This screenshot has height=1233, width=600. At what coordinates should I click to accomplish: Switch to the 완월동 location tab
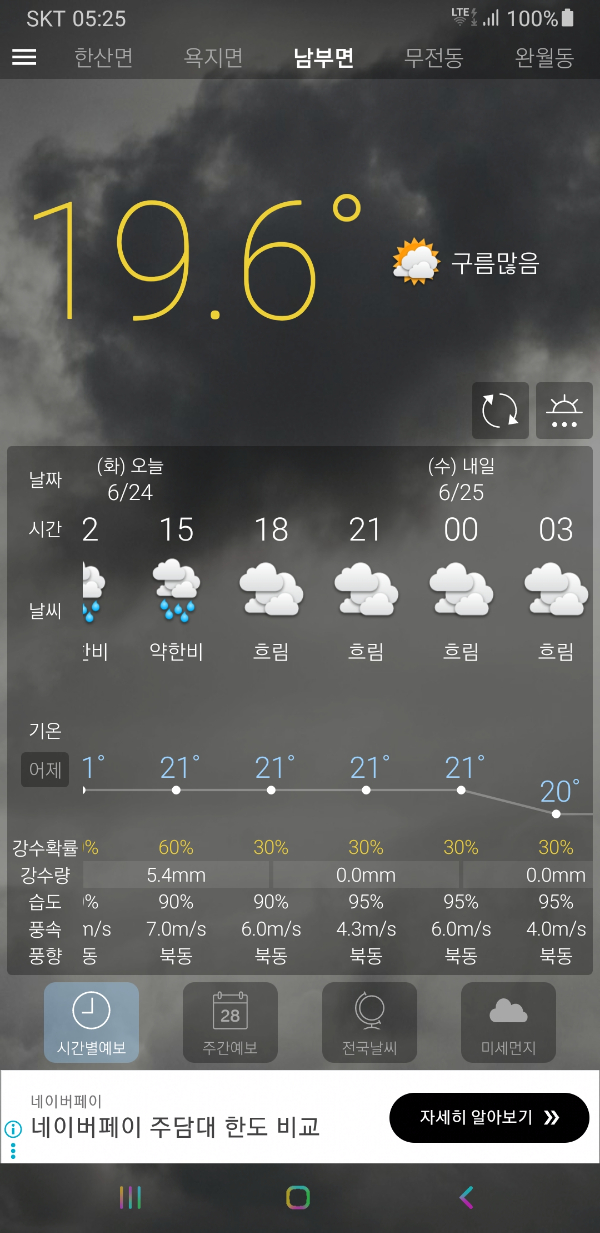point(544,57)
